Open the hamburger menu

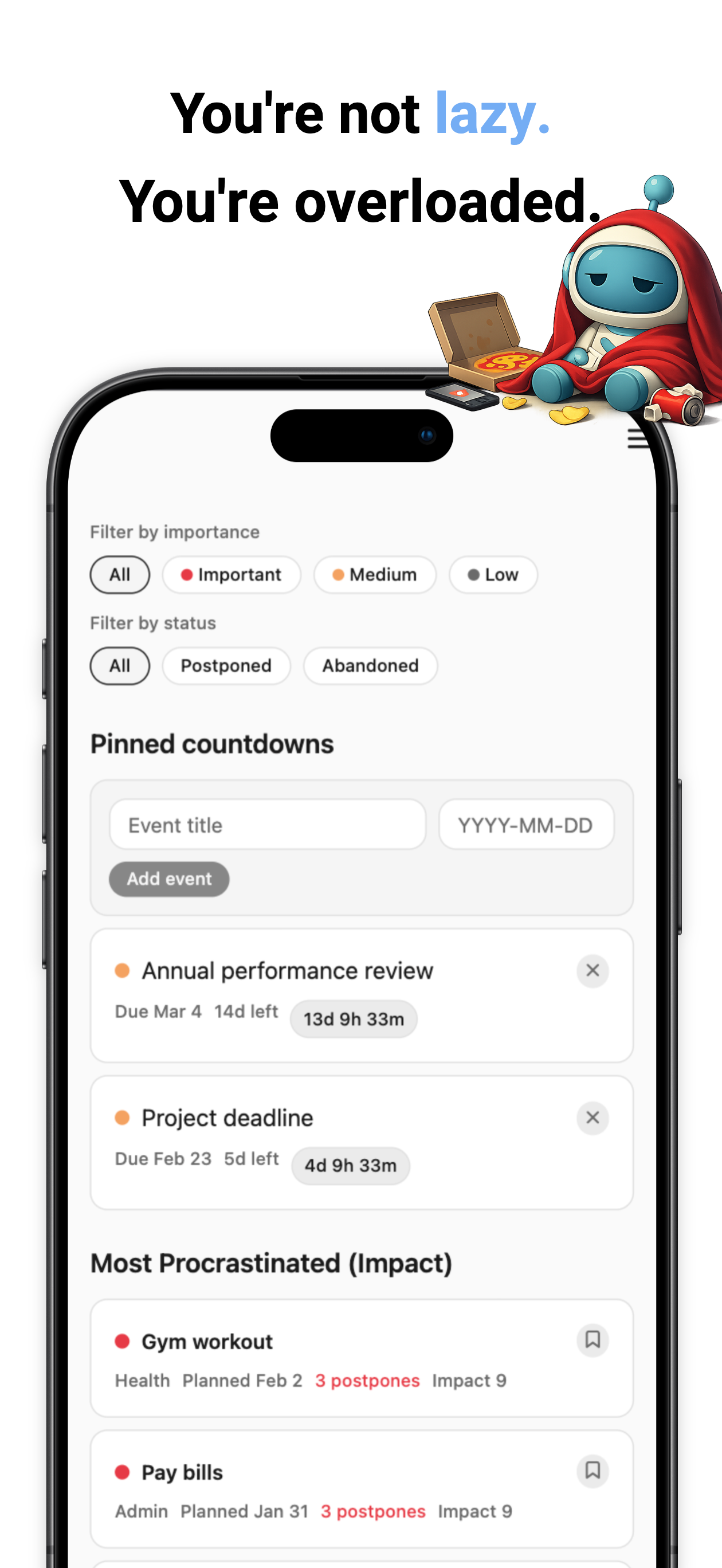pos(637,440)
